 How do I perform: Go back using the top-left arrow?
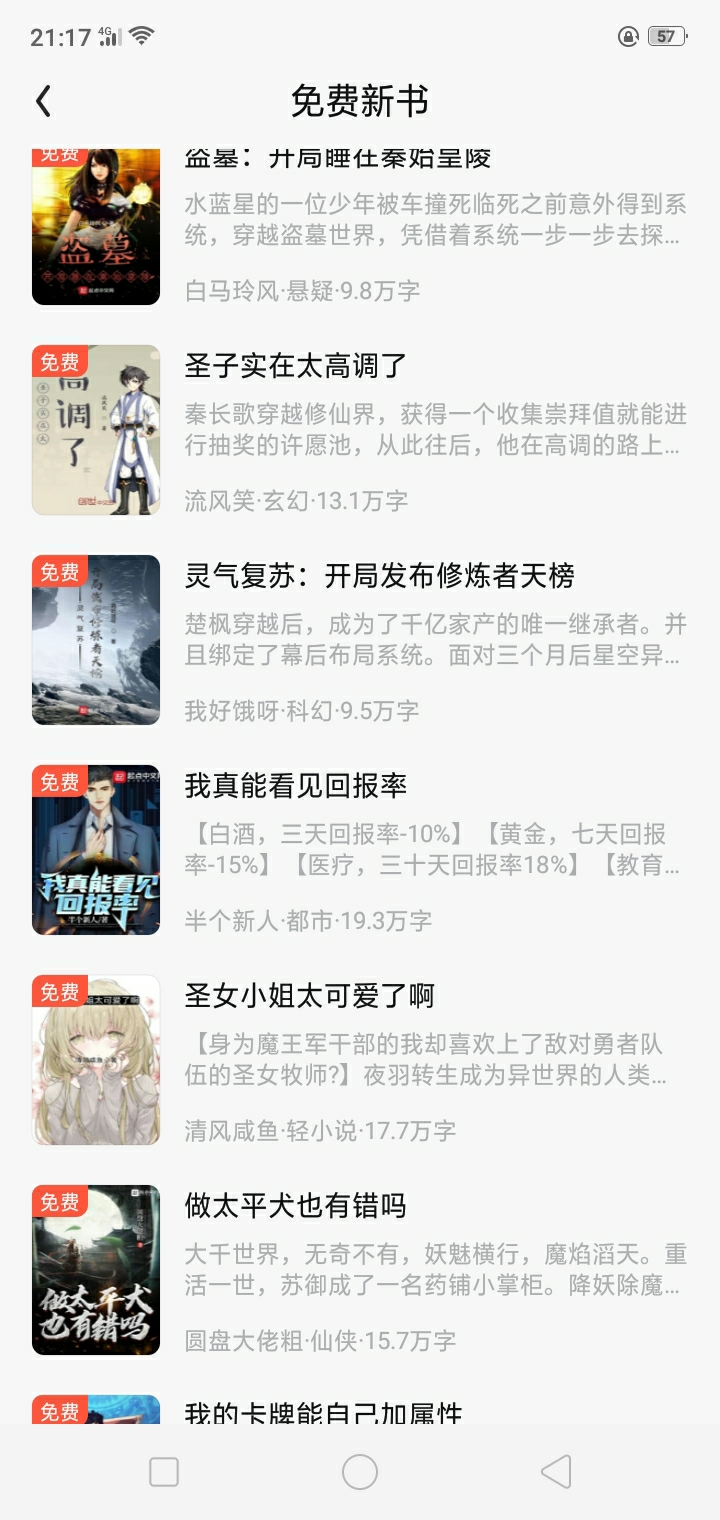coord(43,101)
